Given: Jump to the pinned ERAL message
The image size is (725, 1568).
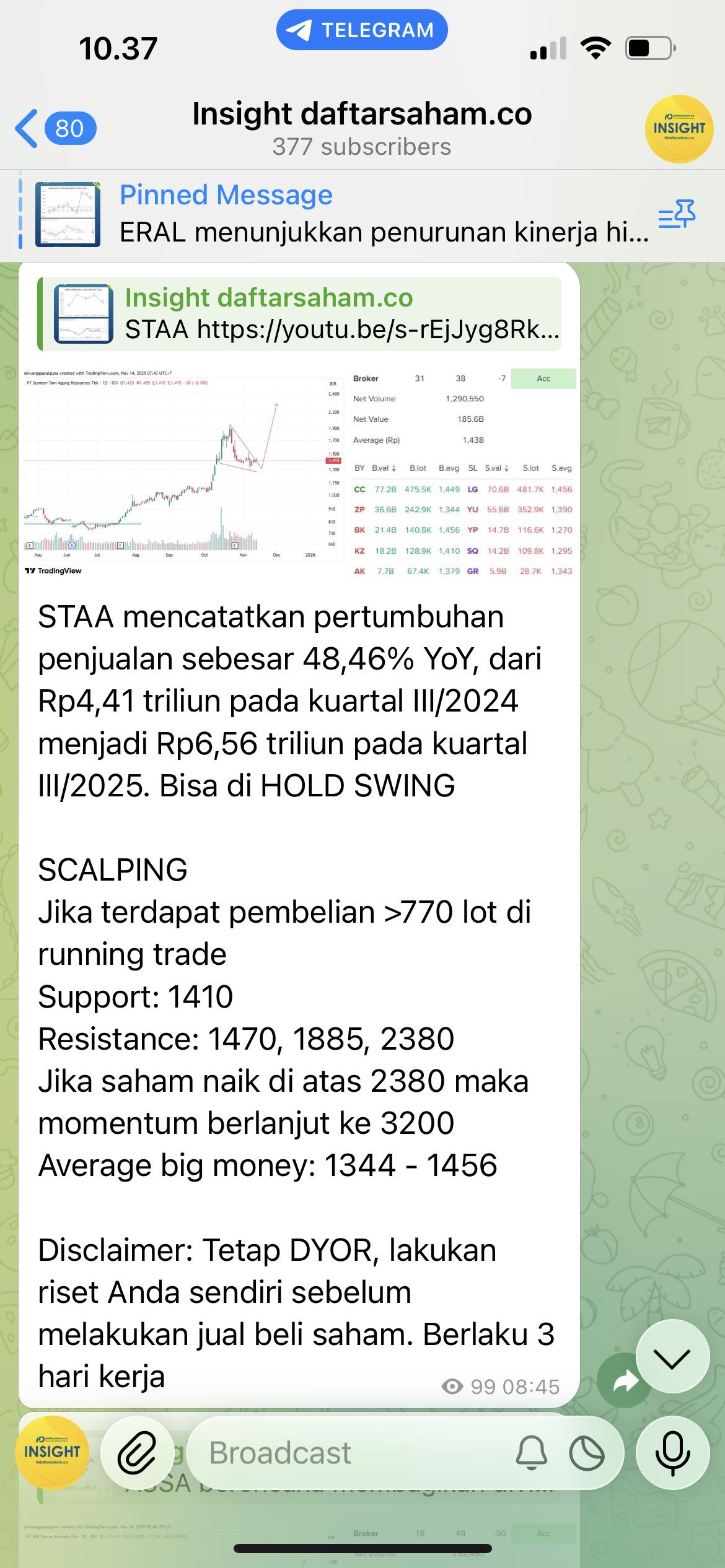Looking at the screenshot, I should (x=347, y=214).
